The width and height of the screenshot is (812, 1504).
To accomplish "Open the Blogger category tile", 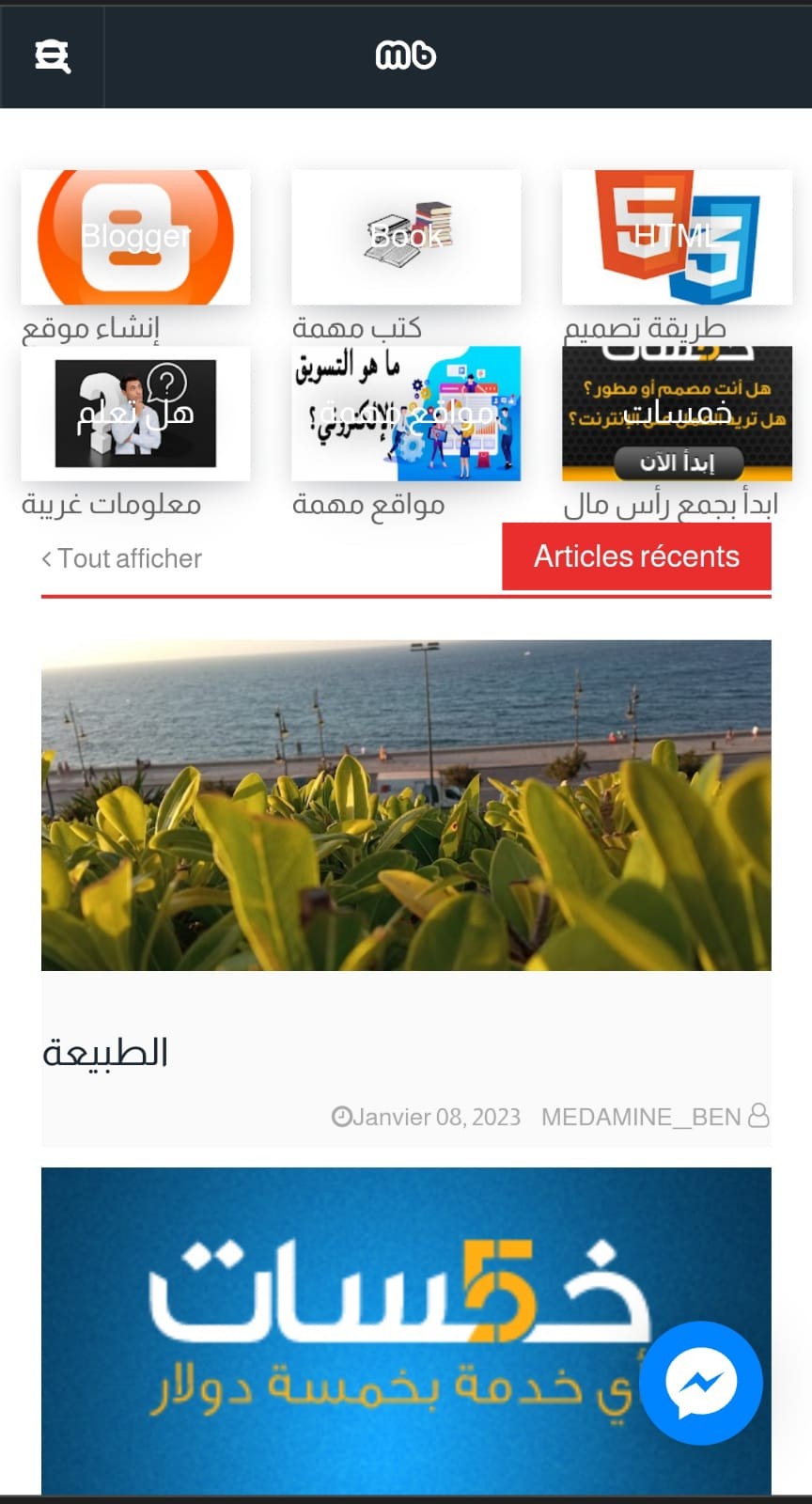I will [x=135, y=237].
